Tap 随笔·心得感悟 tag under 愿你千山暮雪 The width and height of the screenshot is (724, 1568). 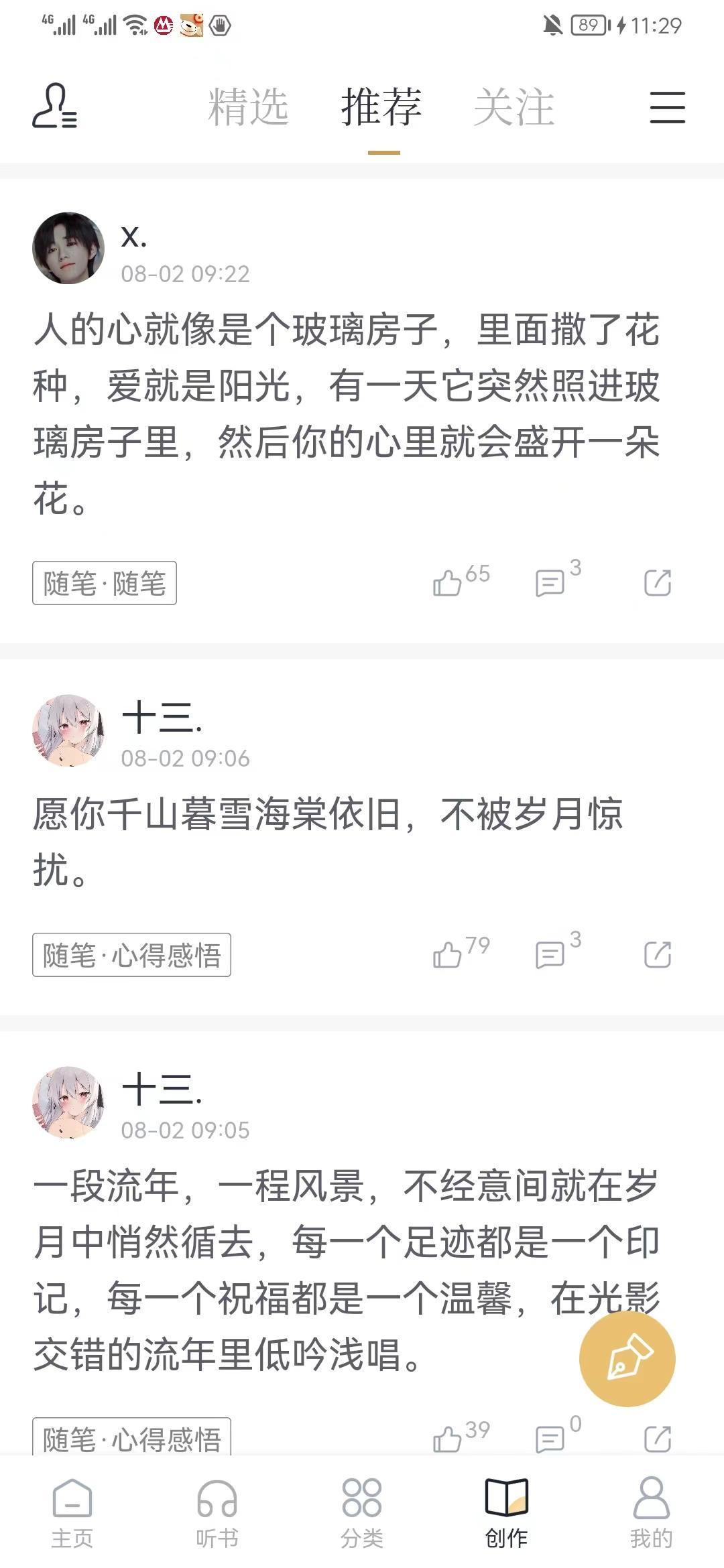(x=131, y=955)
